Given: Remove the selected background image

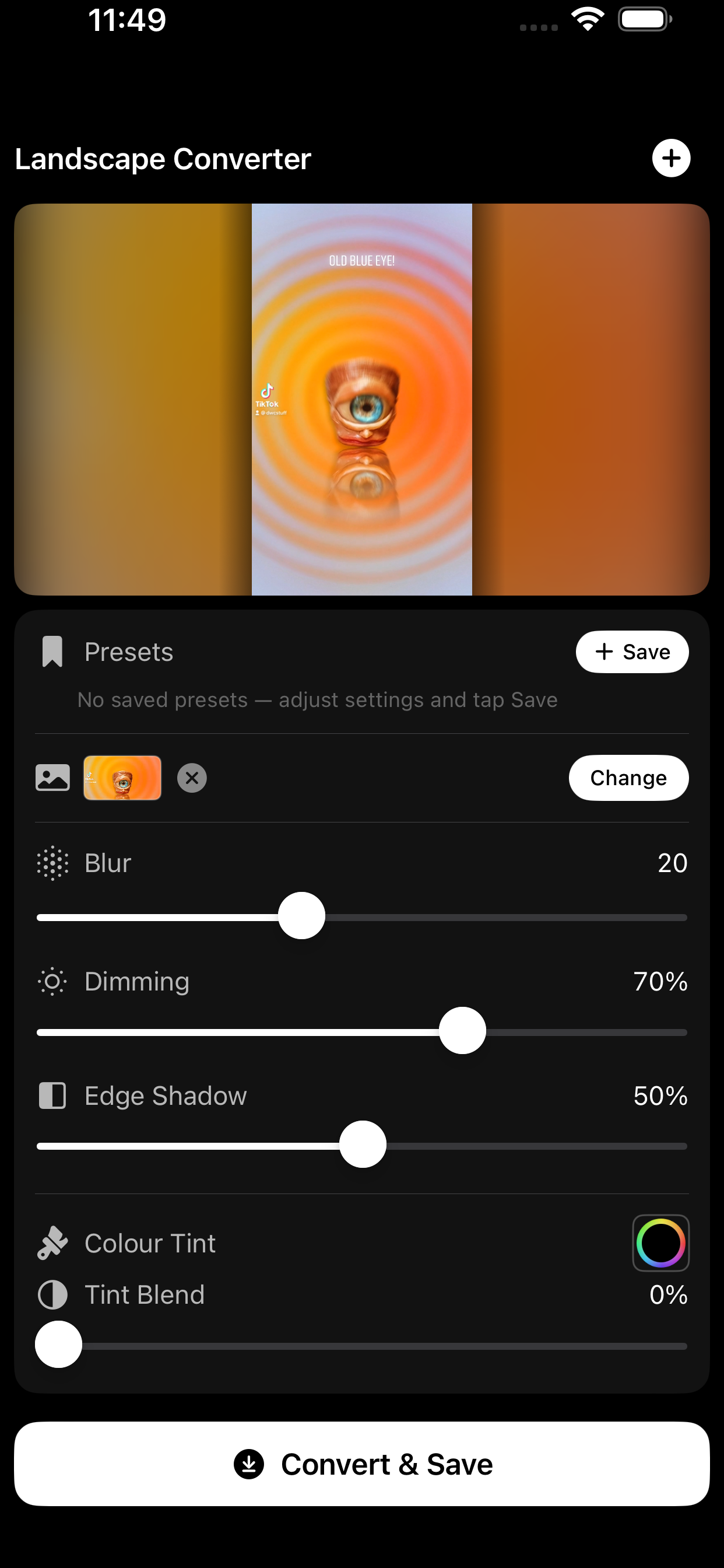Looking at the screenshot, I should coord(192,778).
